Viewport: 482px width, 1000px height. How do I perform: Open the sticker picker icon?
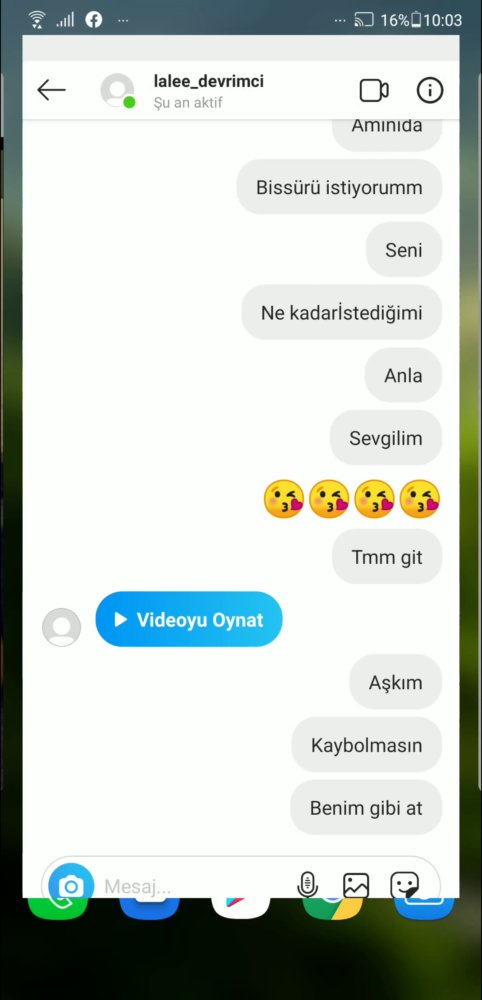pos(404,885)
